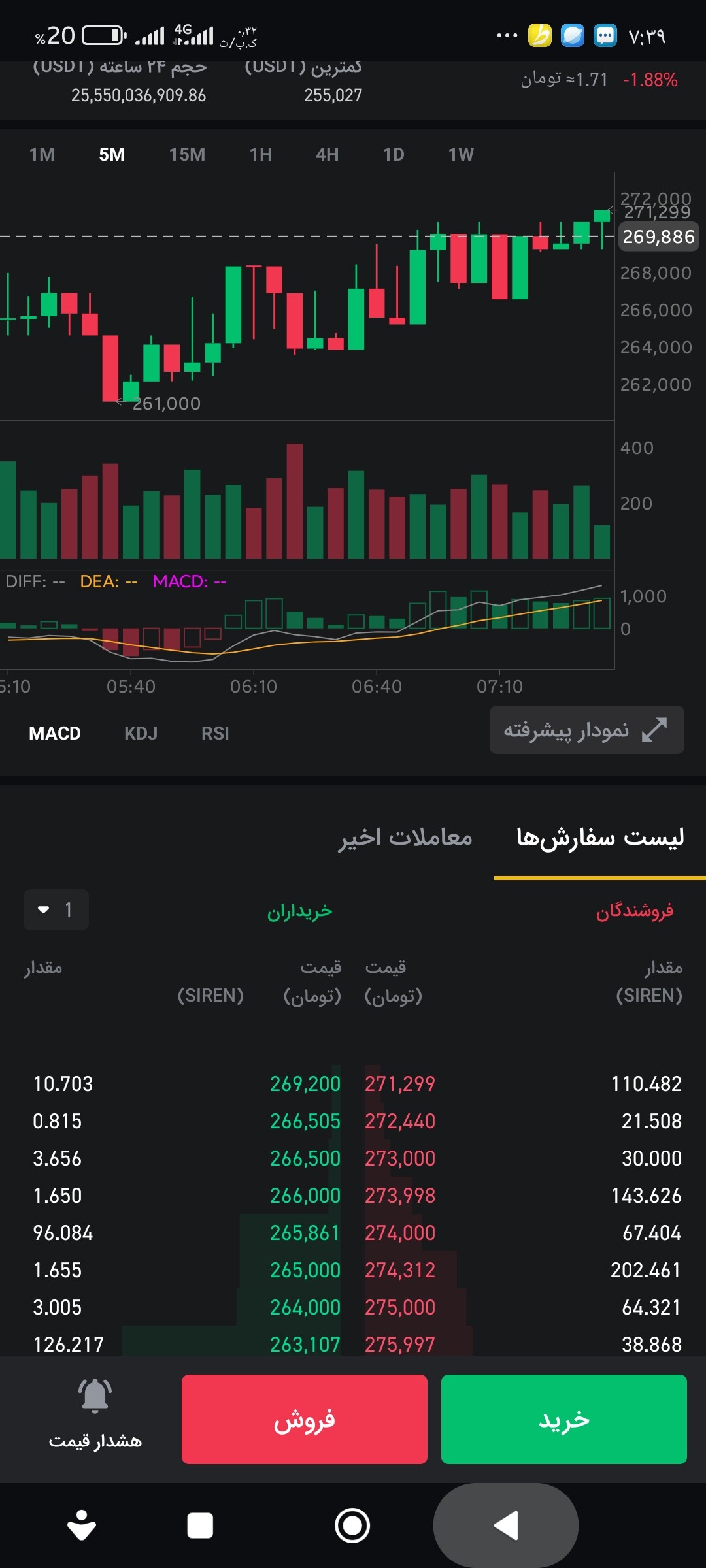The image size is (706, 1568).
Task: Go to the system home screen
Action: point(352,1526)
